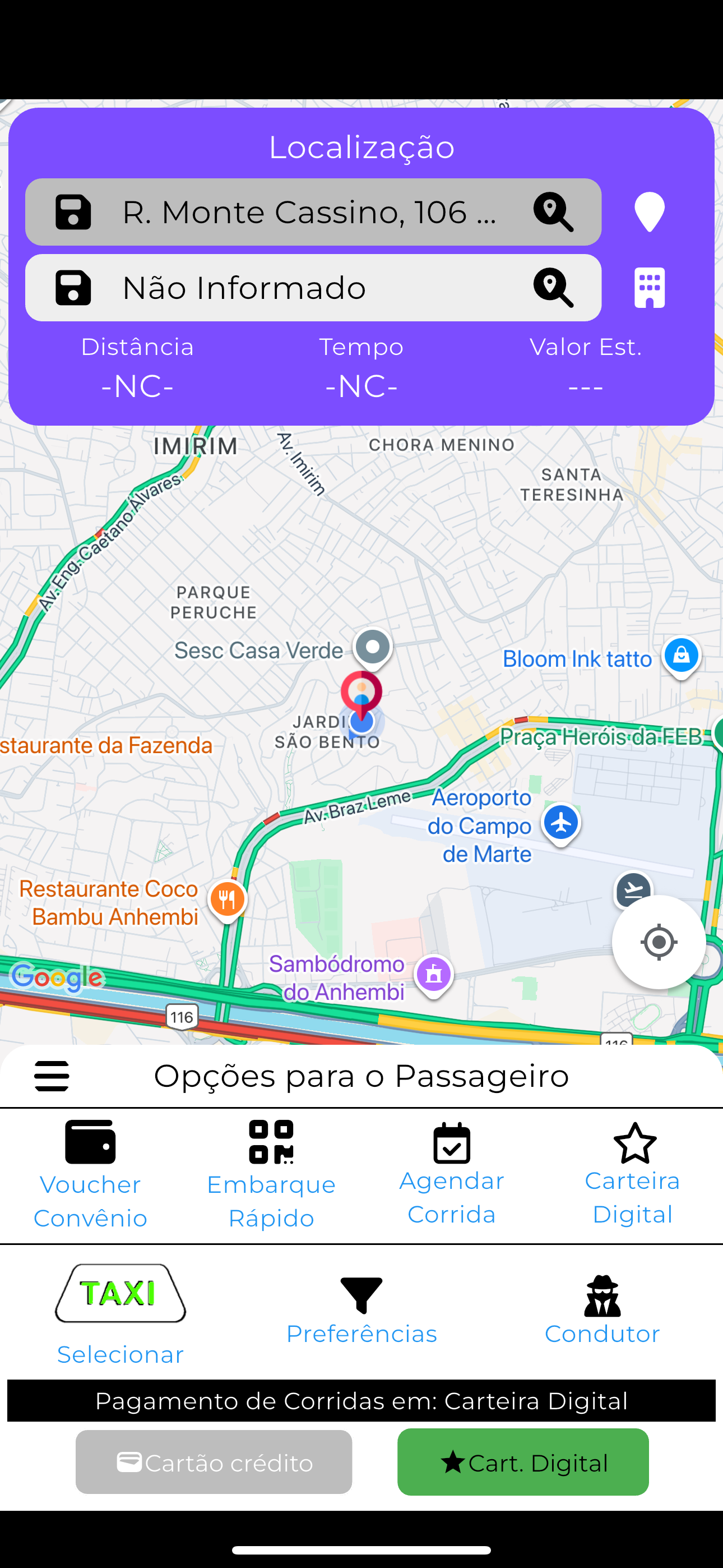Search destination with magnifier pin icon
Screen dimensions: 723x1568
pos(553,288)
